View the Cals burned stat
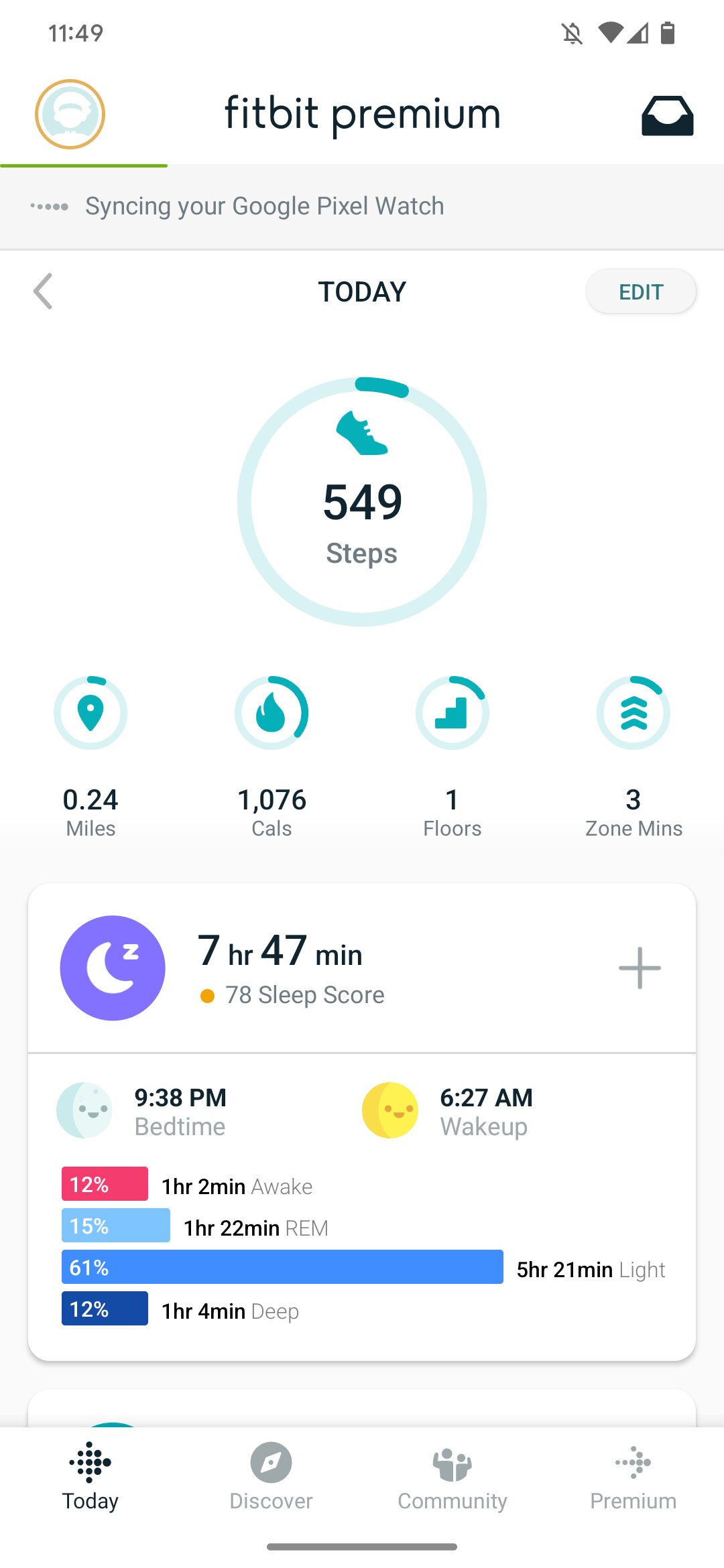Screen dimensions: 724x1568 click(271, 757)
